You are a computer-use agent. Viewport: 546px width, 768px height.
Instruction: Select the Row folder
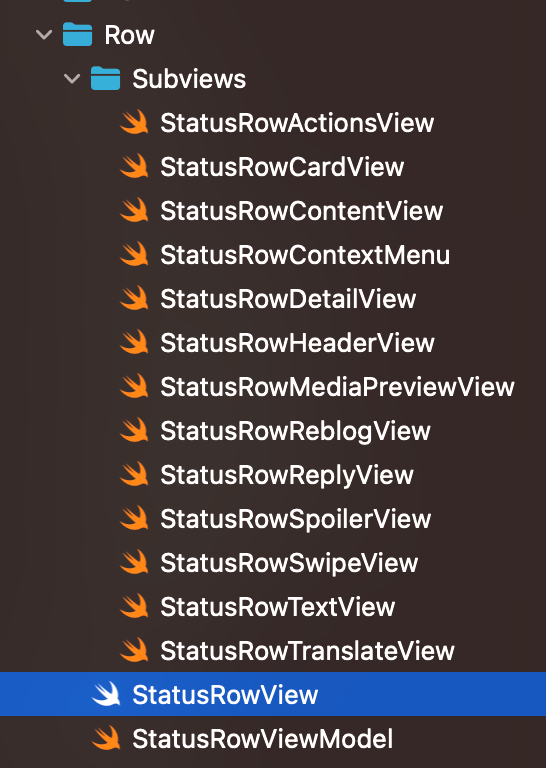(x=129, y=35)
